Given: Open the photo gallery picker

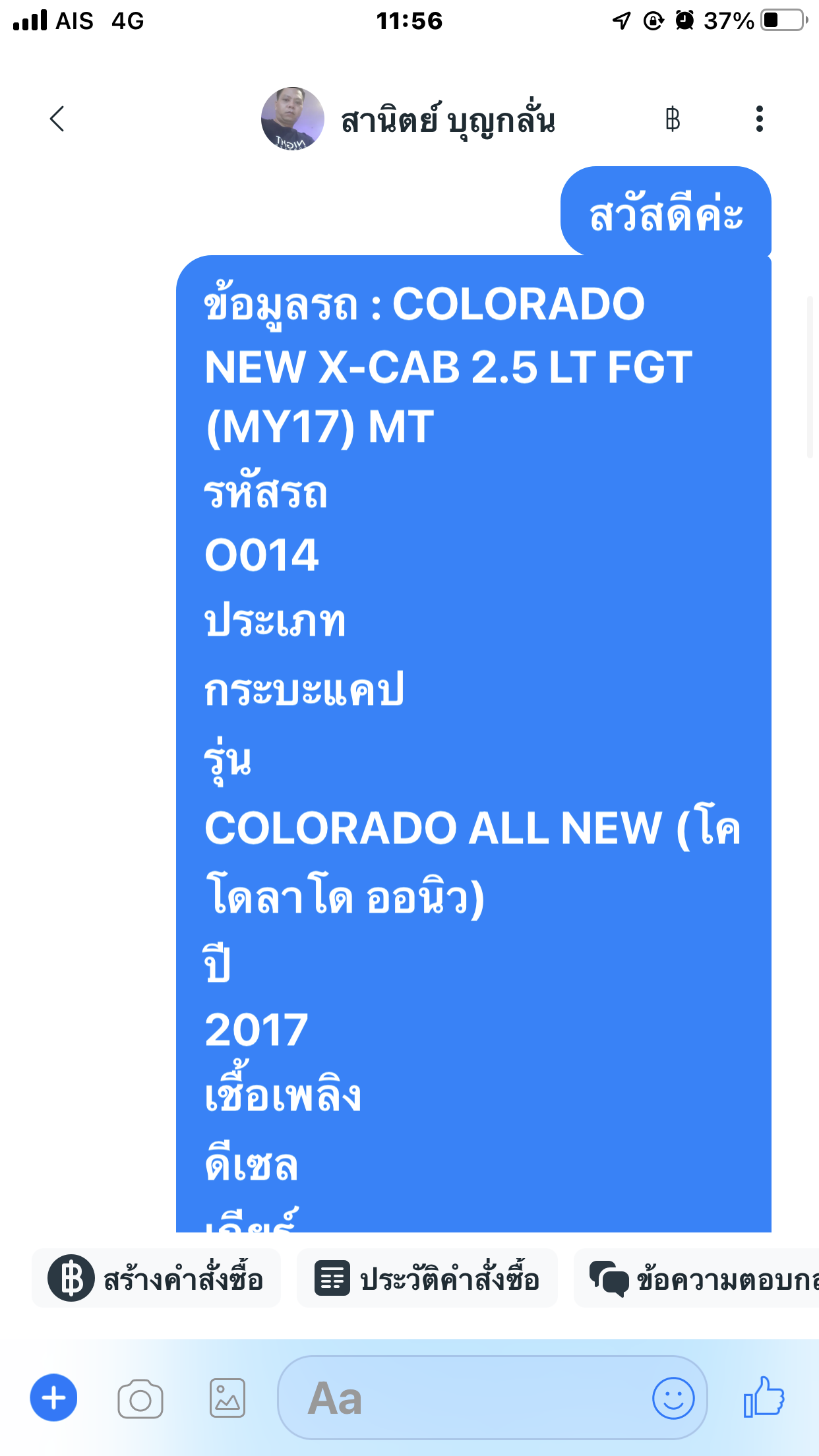Looking at the screenshot, I should tap(228, 1399).
